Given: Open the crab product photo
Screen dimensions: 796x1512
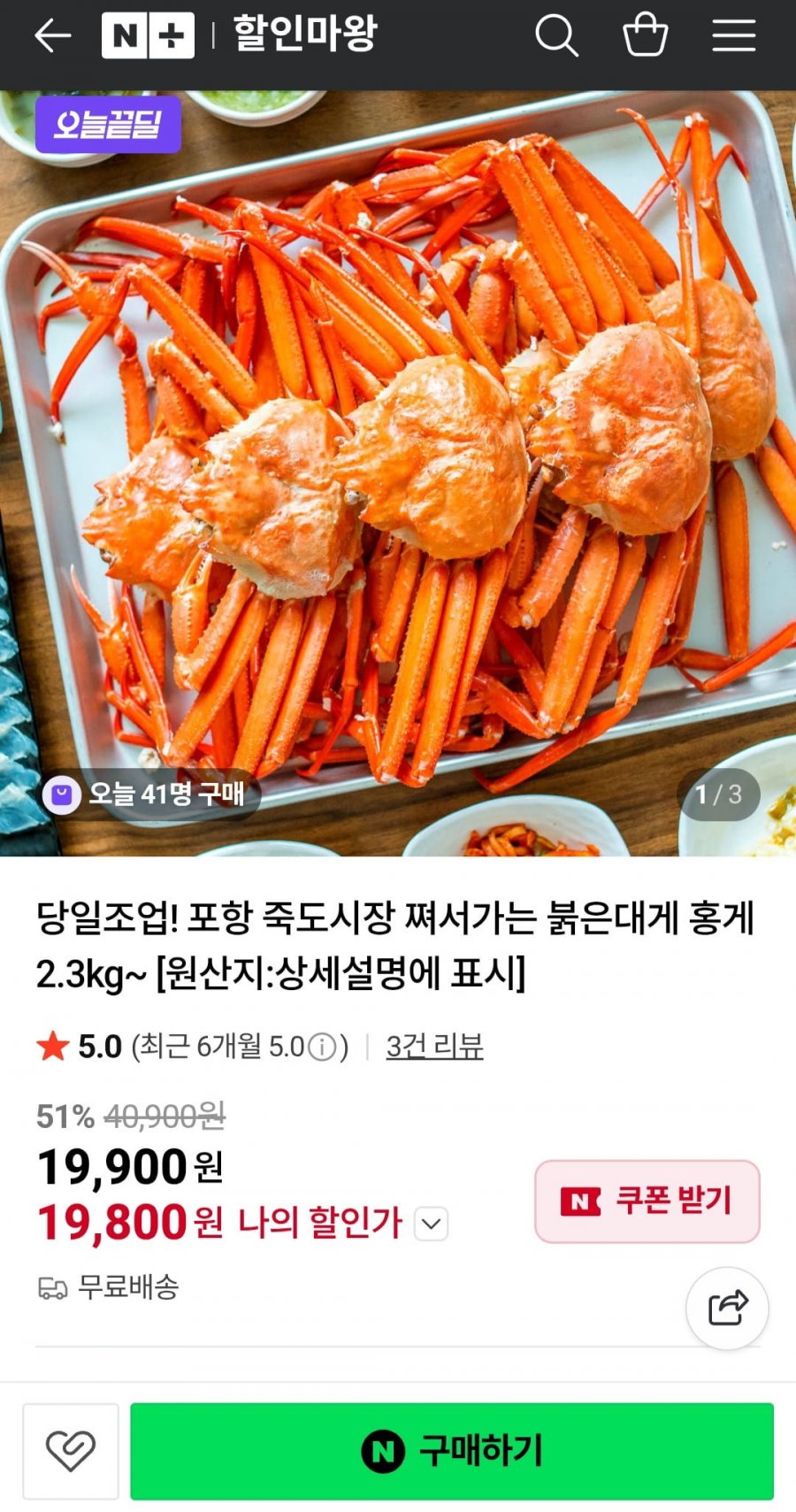Looking at the screenshot, I should pos(398,469).
